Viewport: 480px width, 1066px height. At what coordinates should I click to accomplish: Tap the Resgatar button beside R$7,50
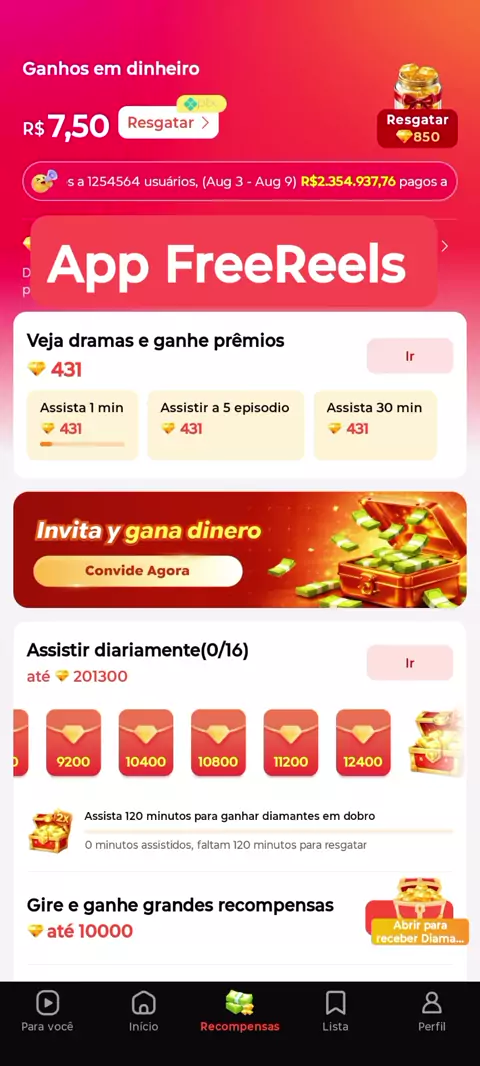click(x=169, y=122)
